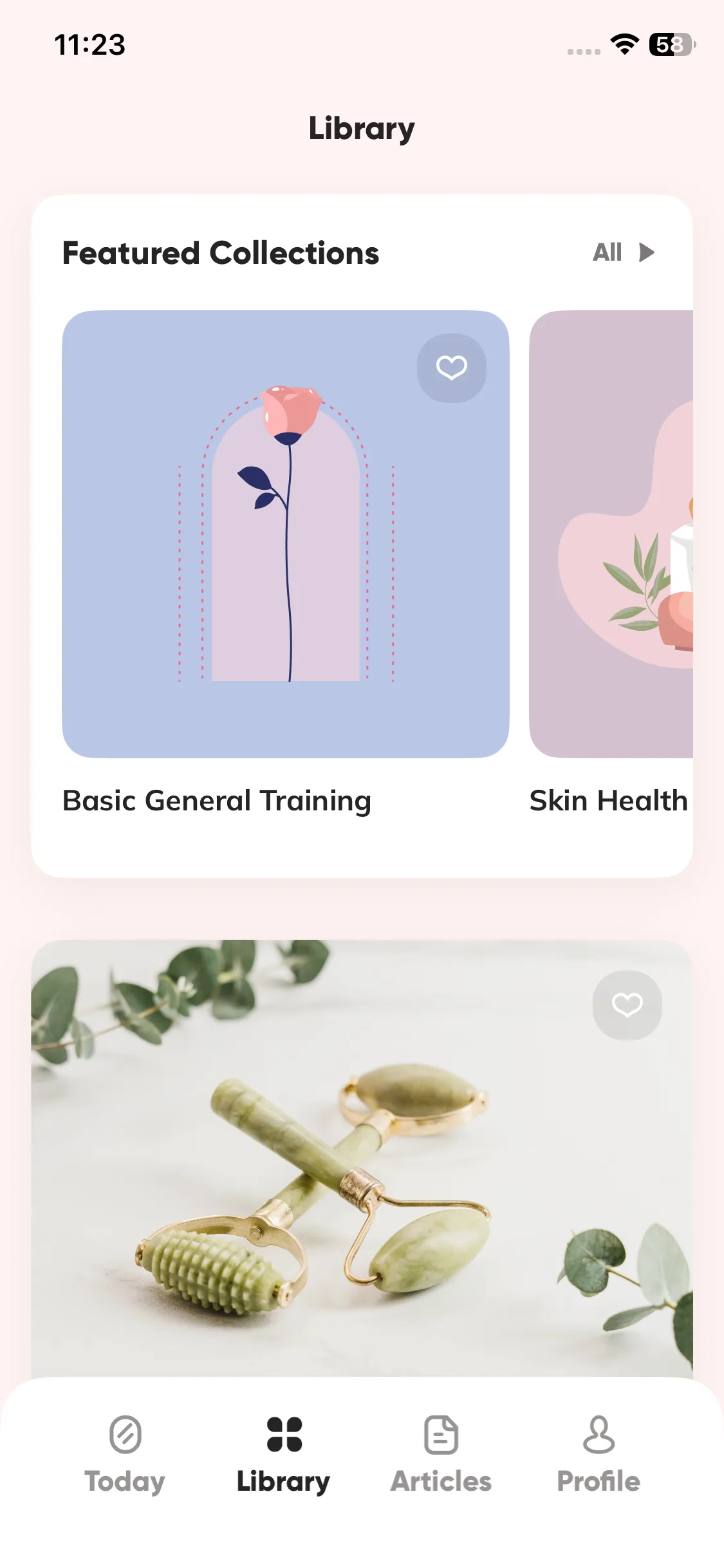View all featured collections
The image size is (724, 1568).
coord(624,252)
